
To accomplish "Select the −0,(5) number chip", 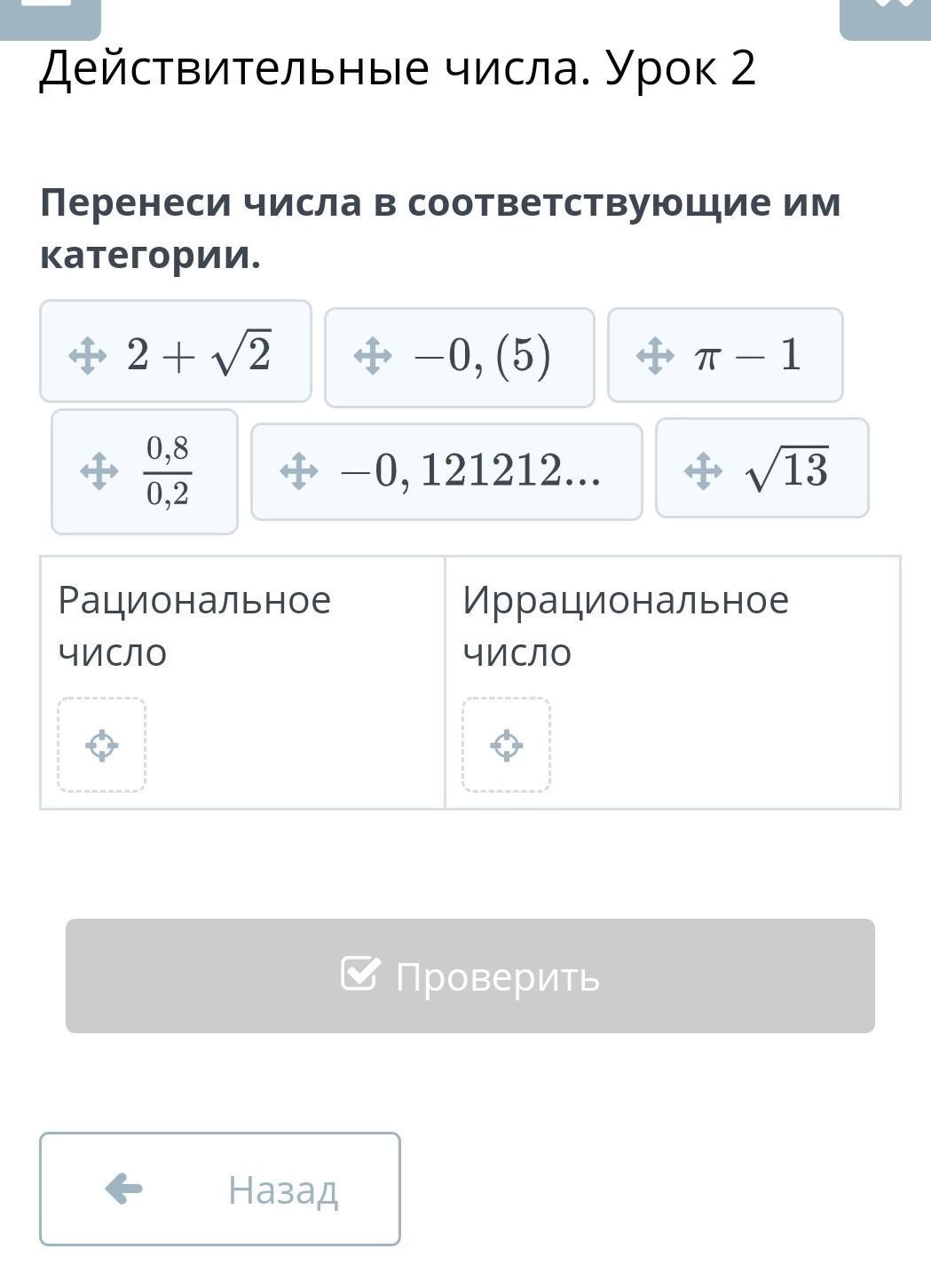I will (459, 358).
